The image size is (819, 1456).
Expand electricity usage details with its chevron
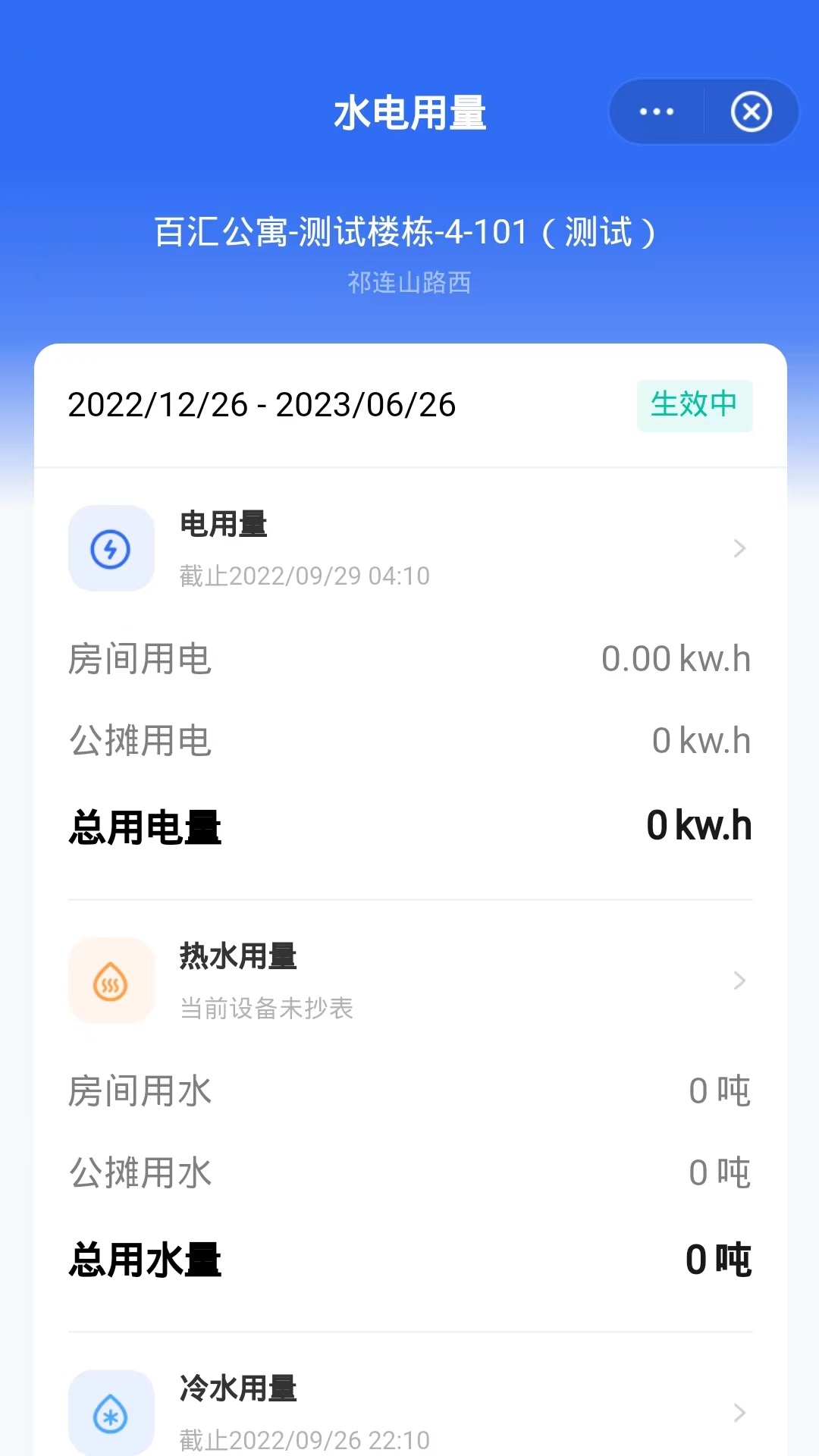[740, 548]
